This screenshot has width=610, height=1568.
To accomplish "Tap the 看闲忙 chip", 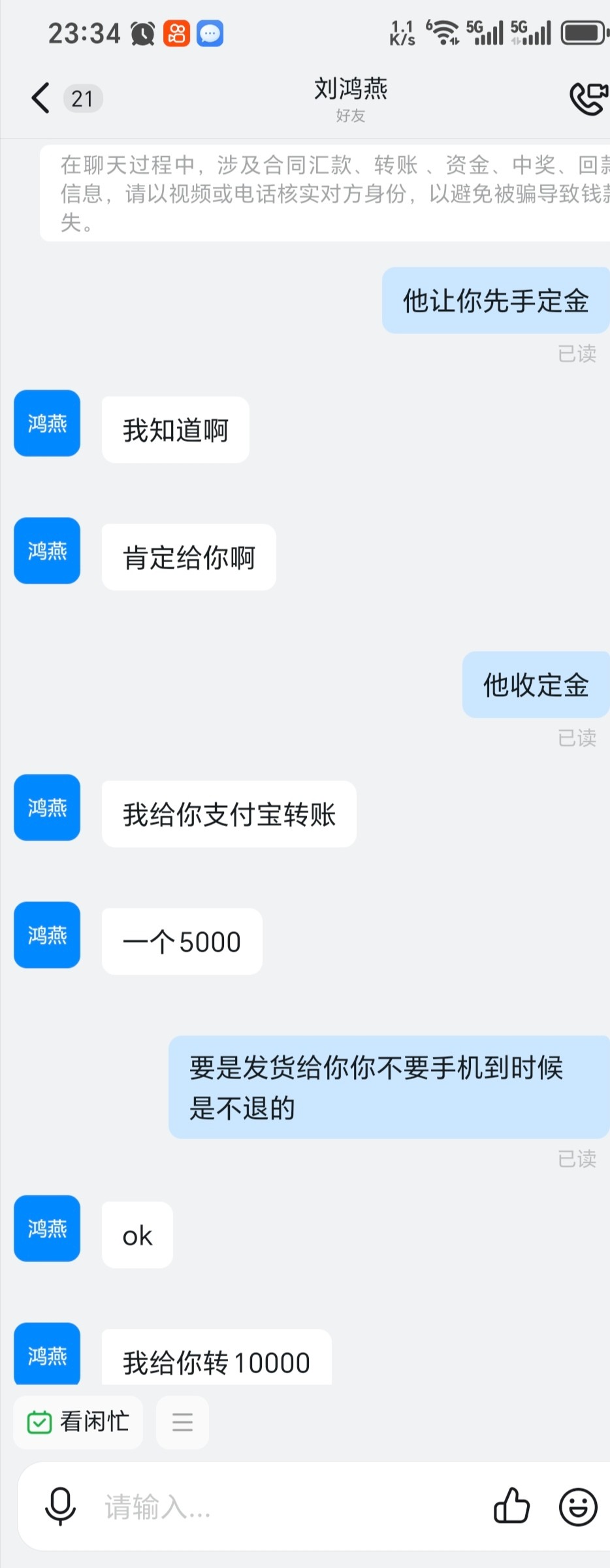I will pos(78,1422).
